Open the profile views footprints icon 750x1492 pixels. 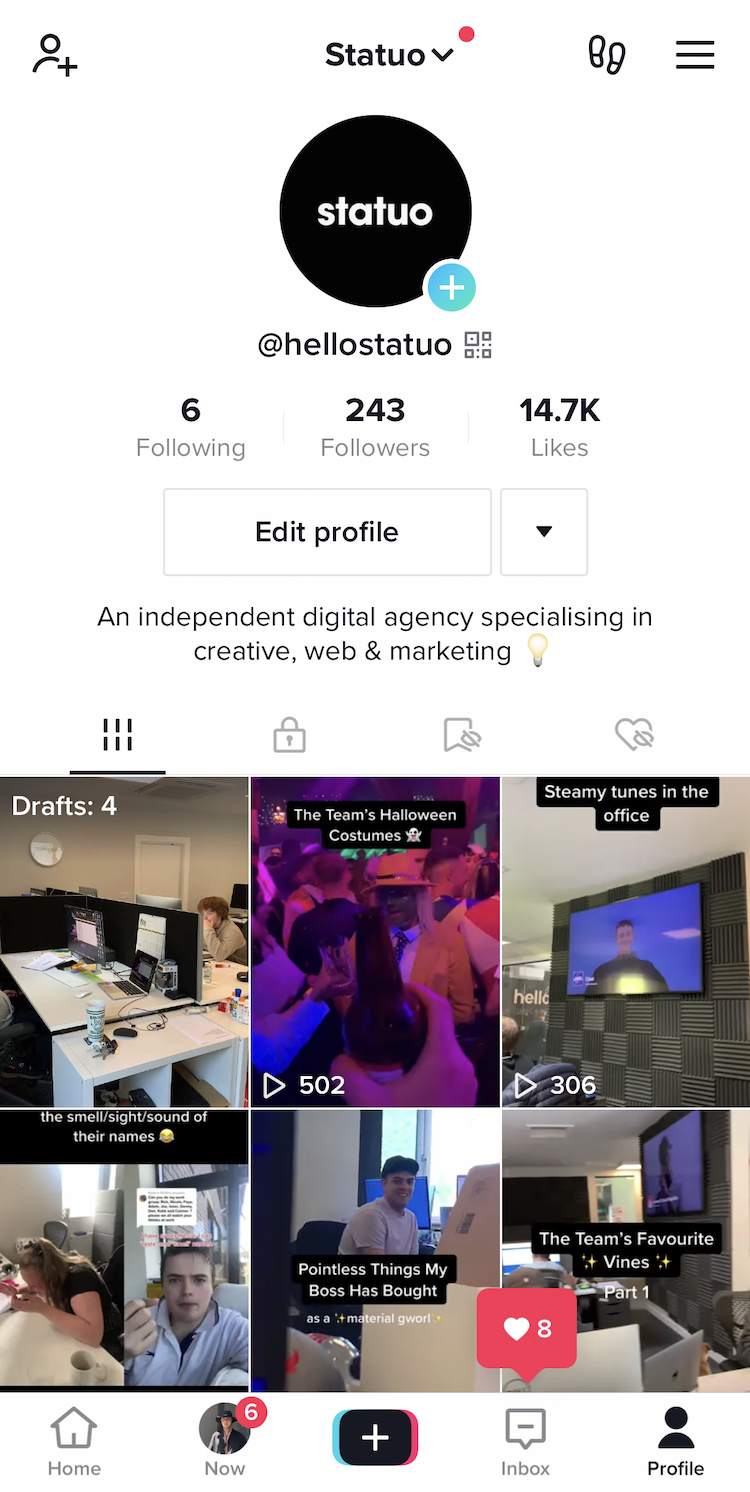(x=607, y=55)
